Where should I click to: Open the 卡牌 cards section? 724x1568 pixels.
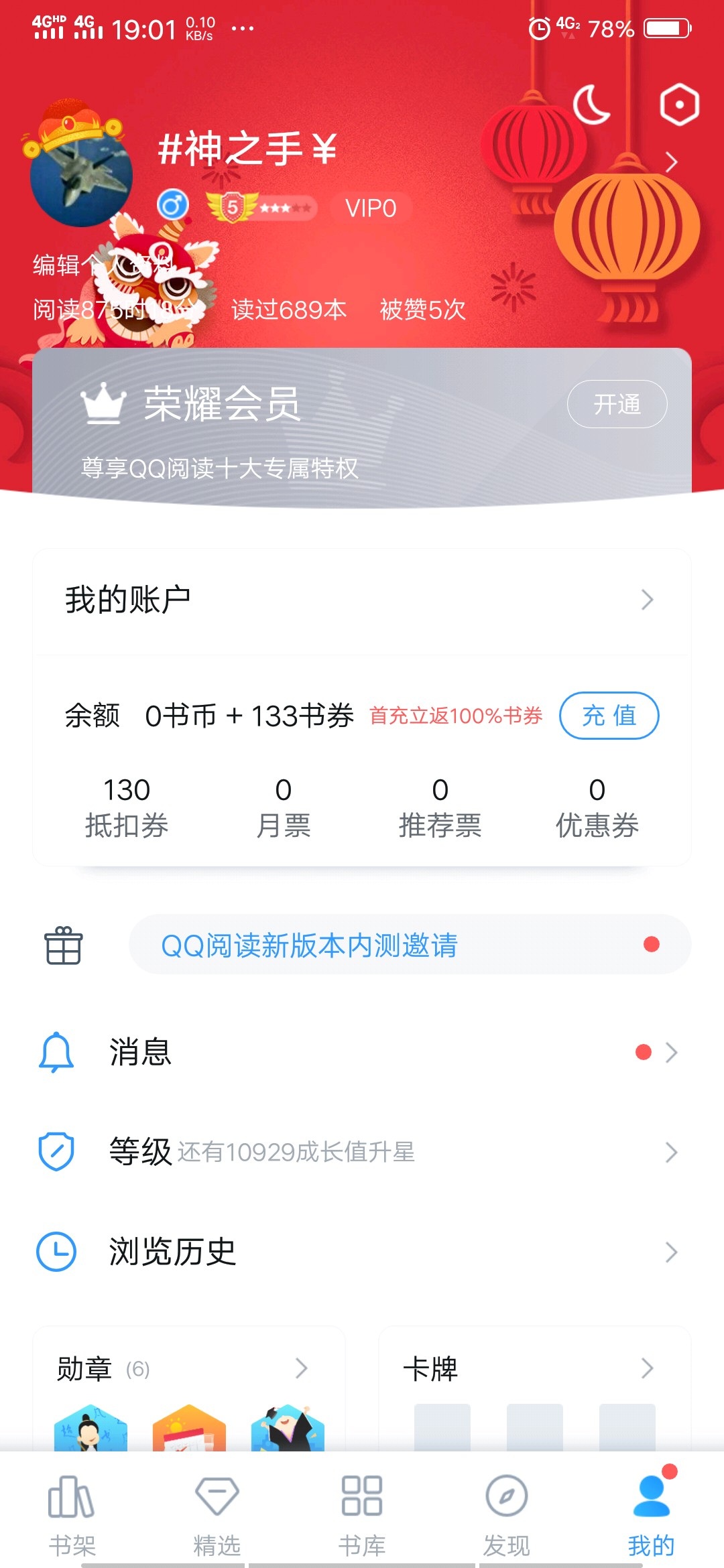click(x=534, y=1368)
